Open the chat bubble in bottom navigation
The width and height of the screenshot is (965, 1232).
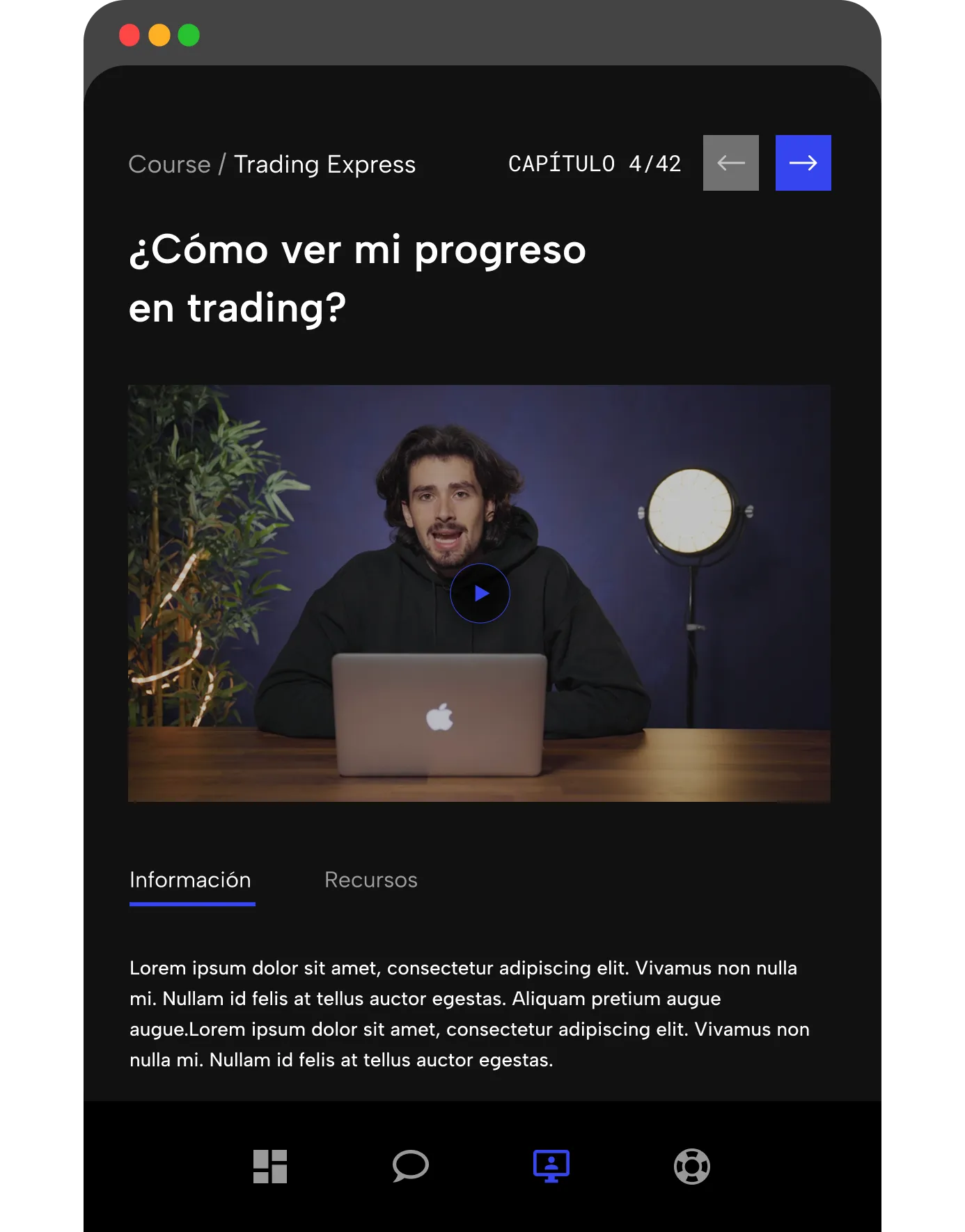point(411,1166)
